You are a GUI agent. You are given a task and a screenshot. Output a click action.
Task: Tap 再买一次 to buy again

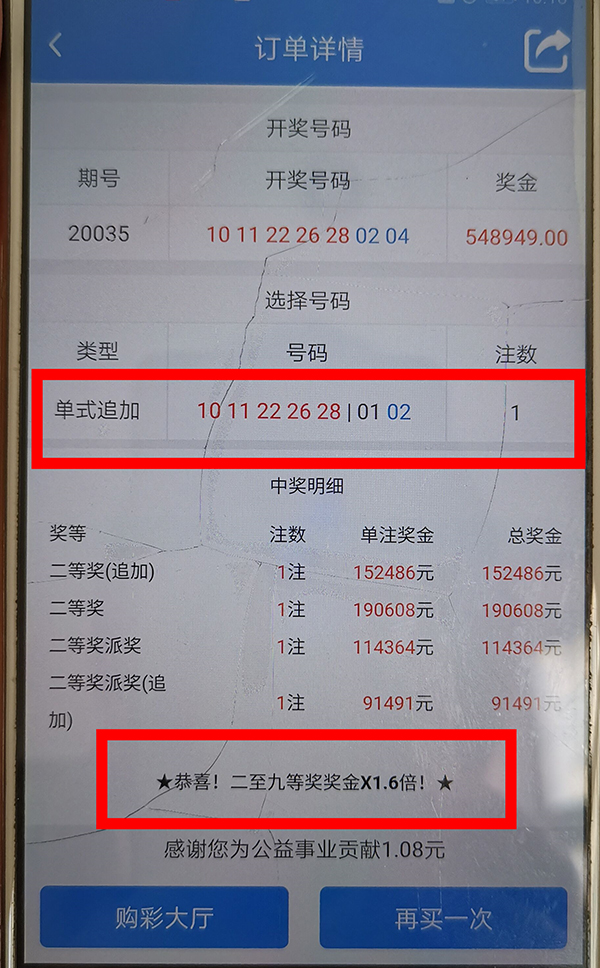[x=443, y=918]
